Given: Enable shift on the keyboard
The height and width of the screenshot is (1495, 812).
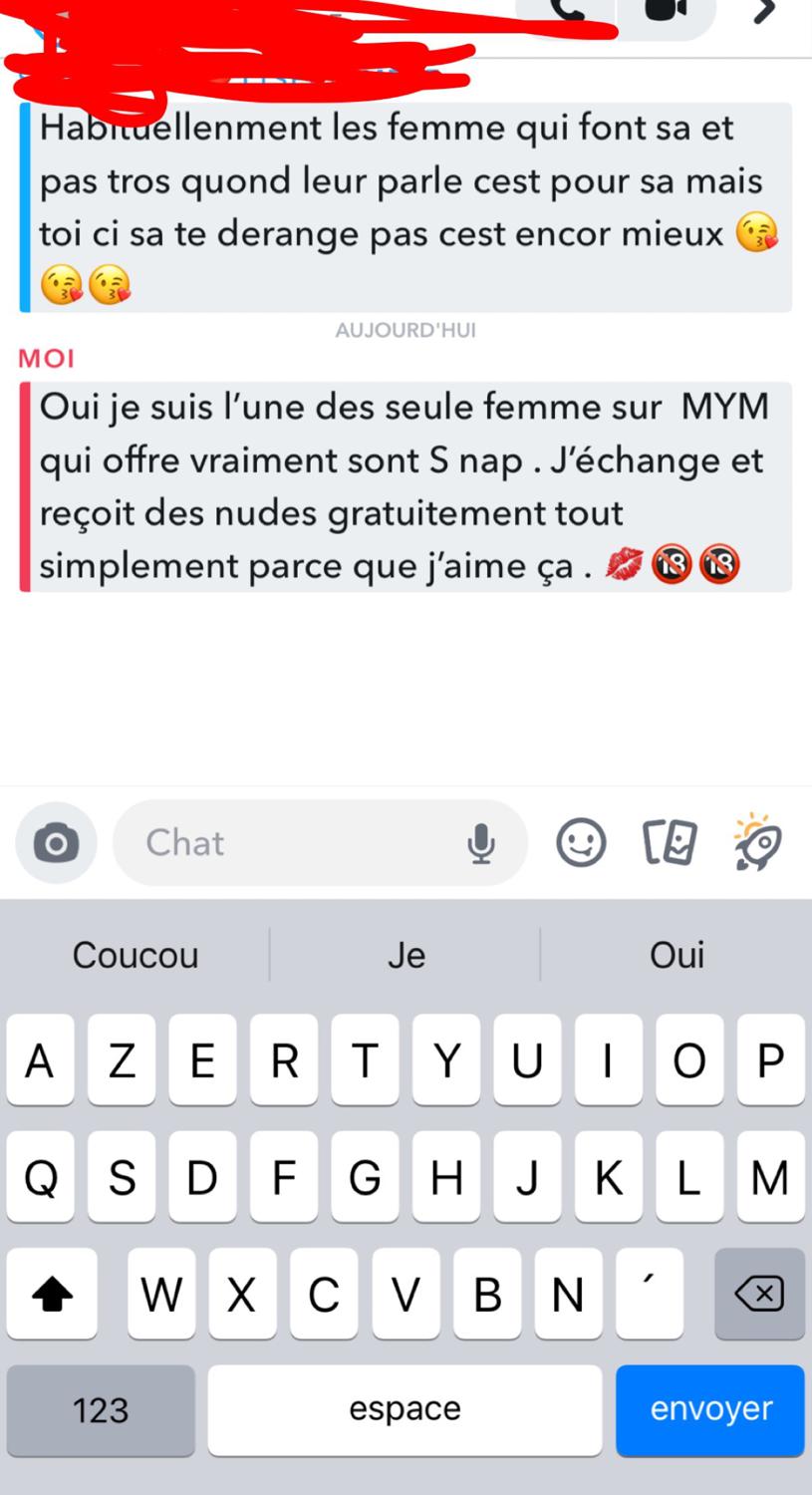Looking at the screenshot, I should (52, 1294).
